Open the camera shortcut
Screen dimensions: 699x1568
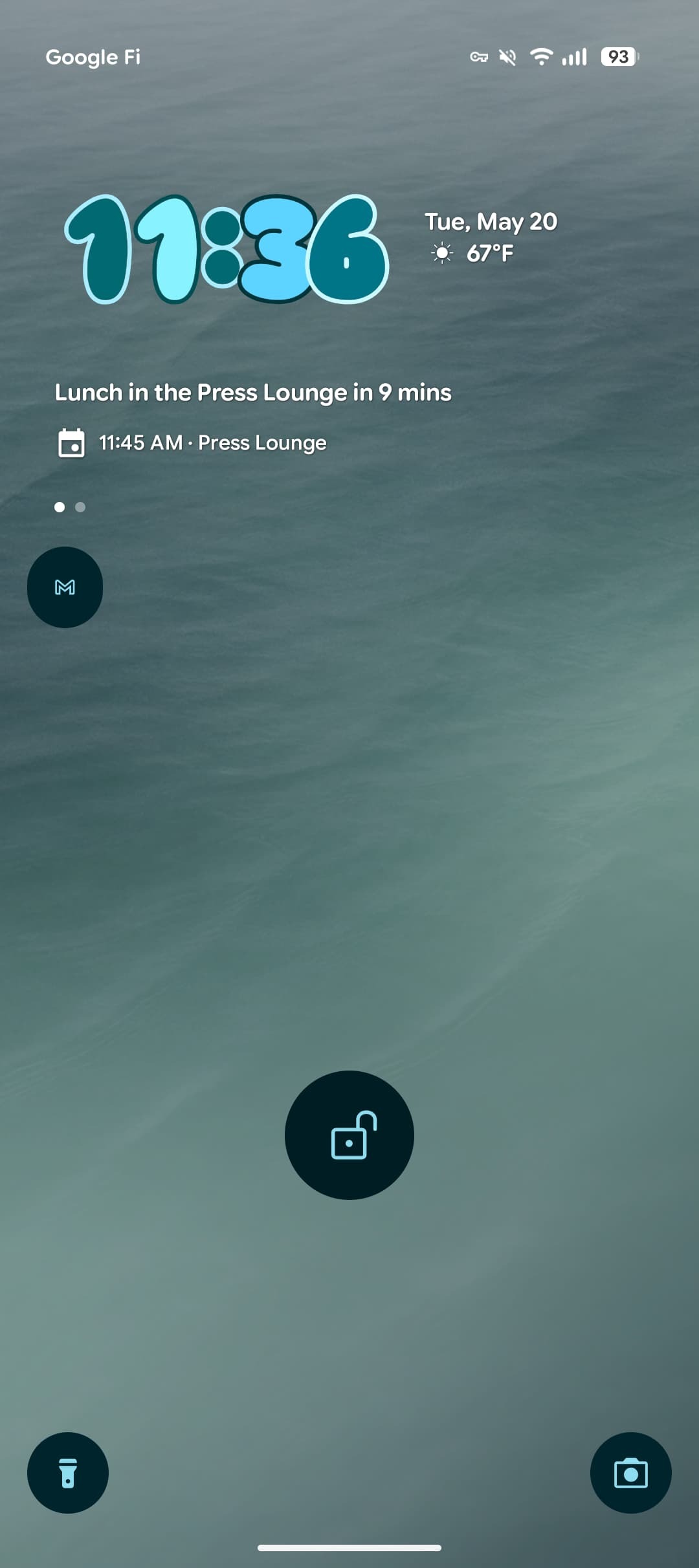coord(630,1473)
